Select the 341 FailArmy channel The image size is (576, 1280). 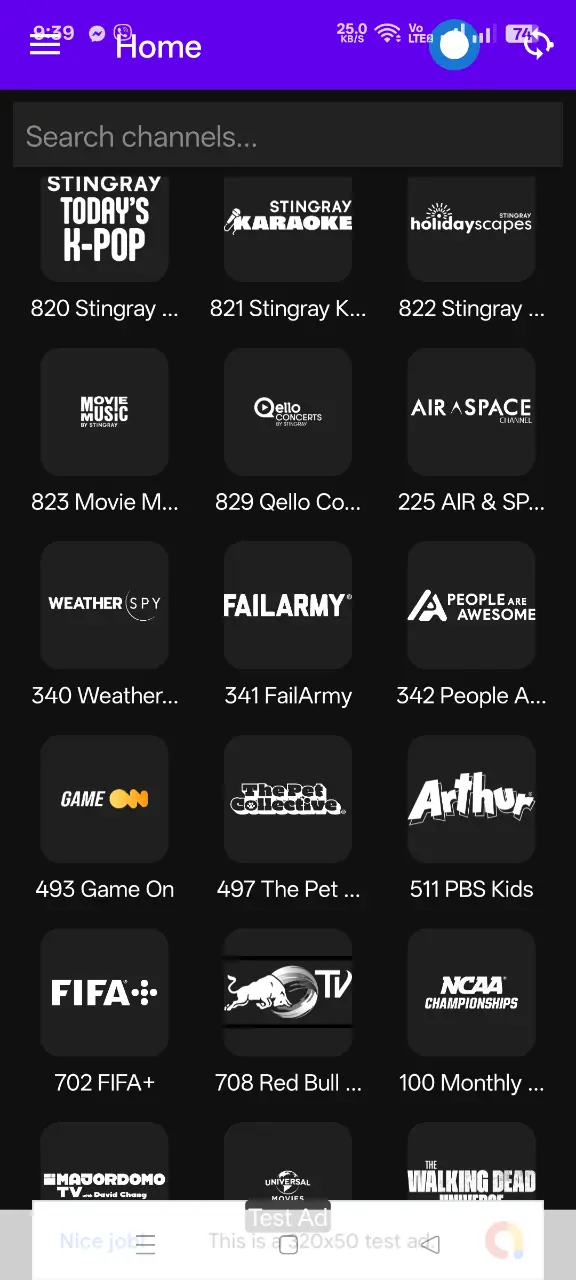click(x=288, y=624)
